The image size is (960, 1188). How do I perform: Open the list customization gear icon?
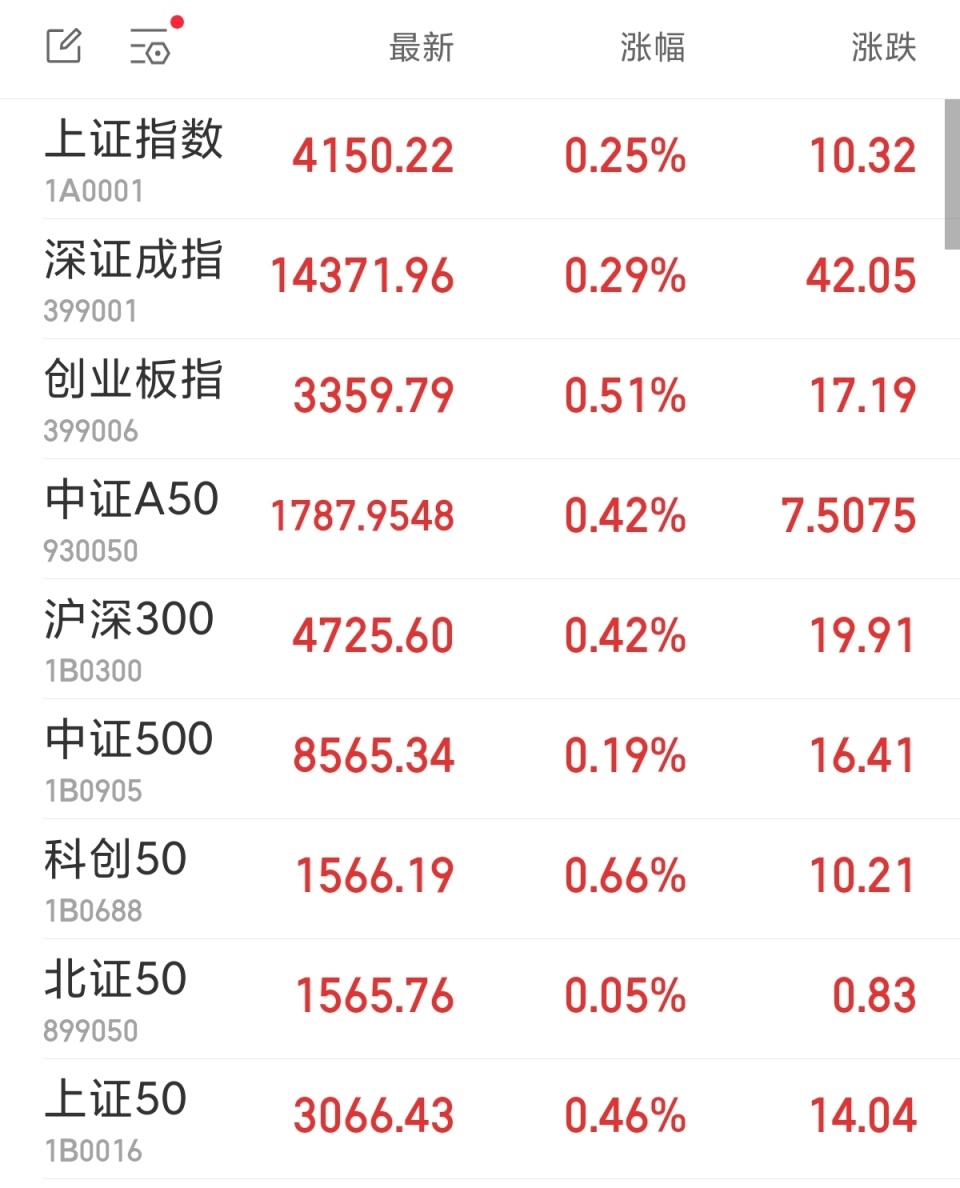148,48
